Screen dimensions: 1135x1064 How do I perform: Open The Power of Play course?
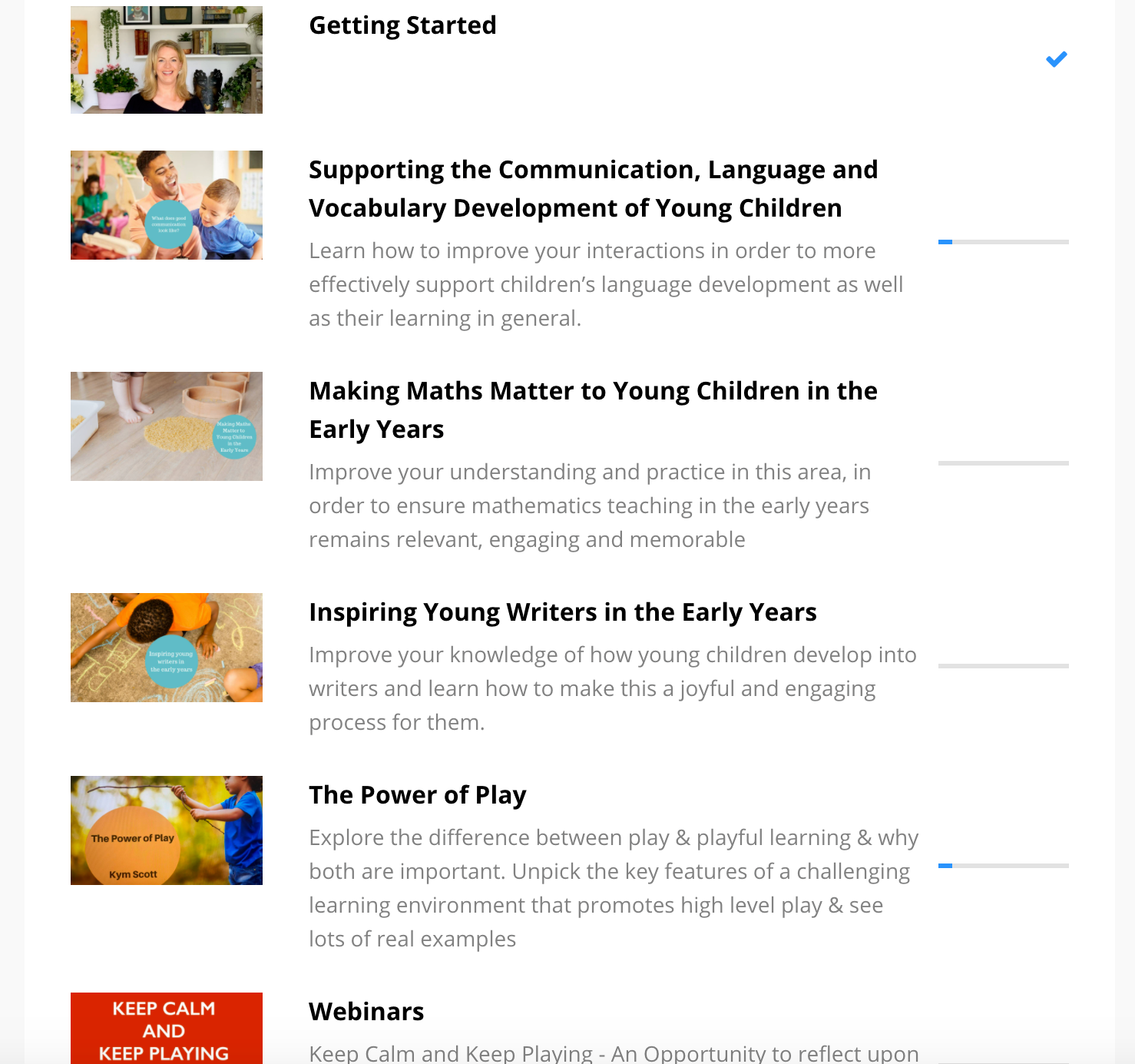[417, 795]
